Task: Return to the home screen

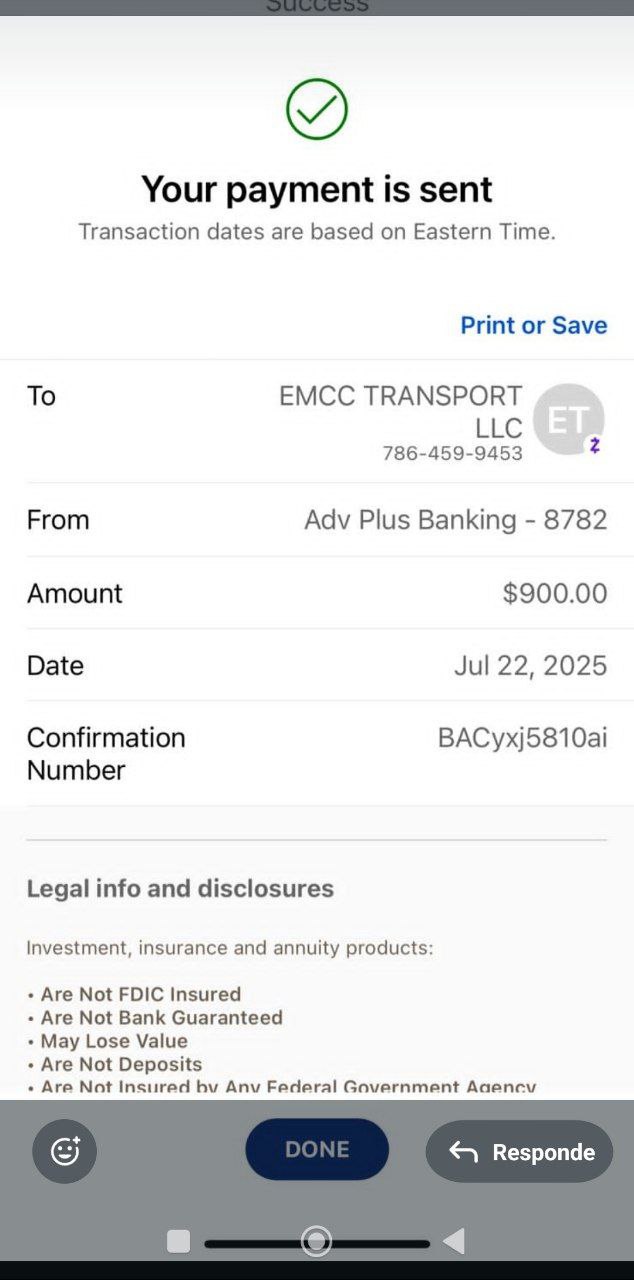Action: coord(316,1241)
